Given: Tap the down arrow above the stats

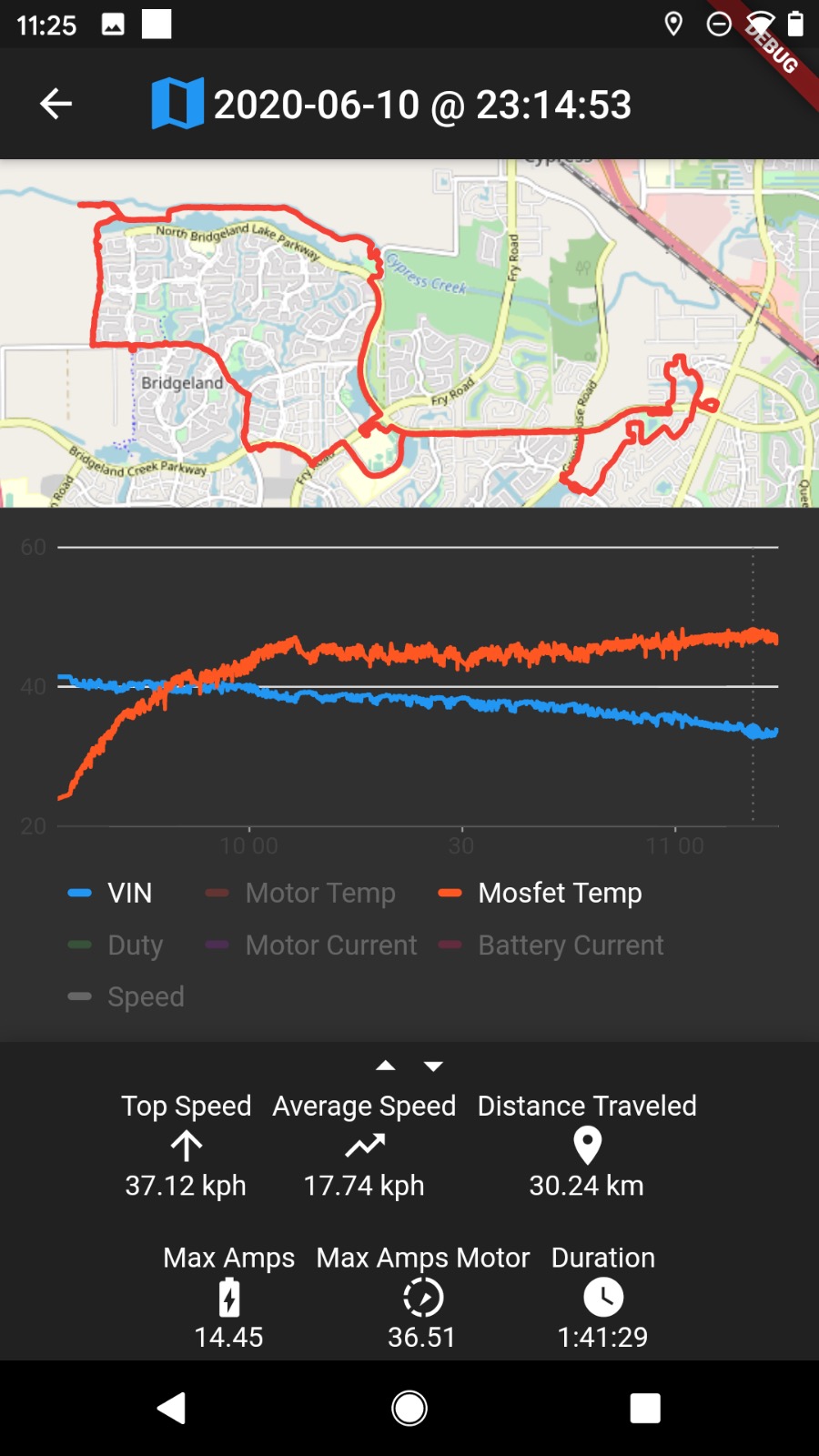Looking at the screenshot, I should pos(434,1066).
